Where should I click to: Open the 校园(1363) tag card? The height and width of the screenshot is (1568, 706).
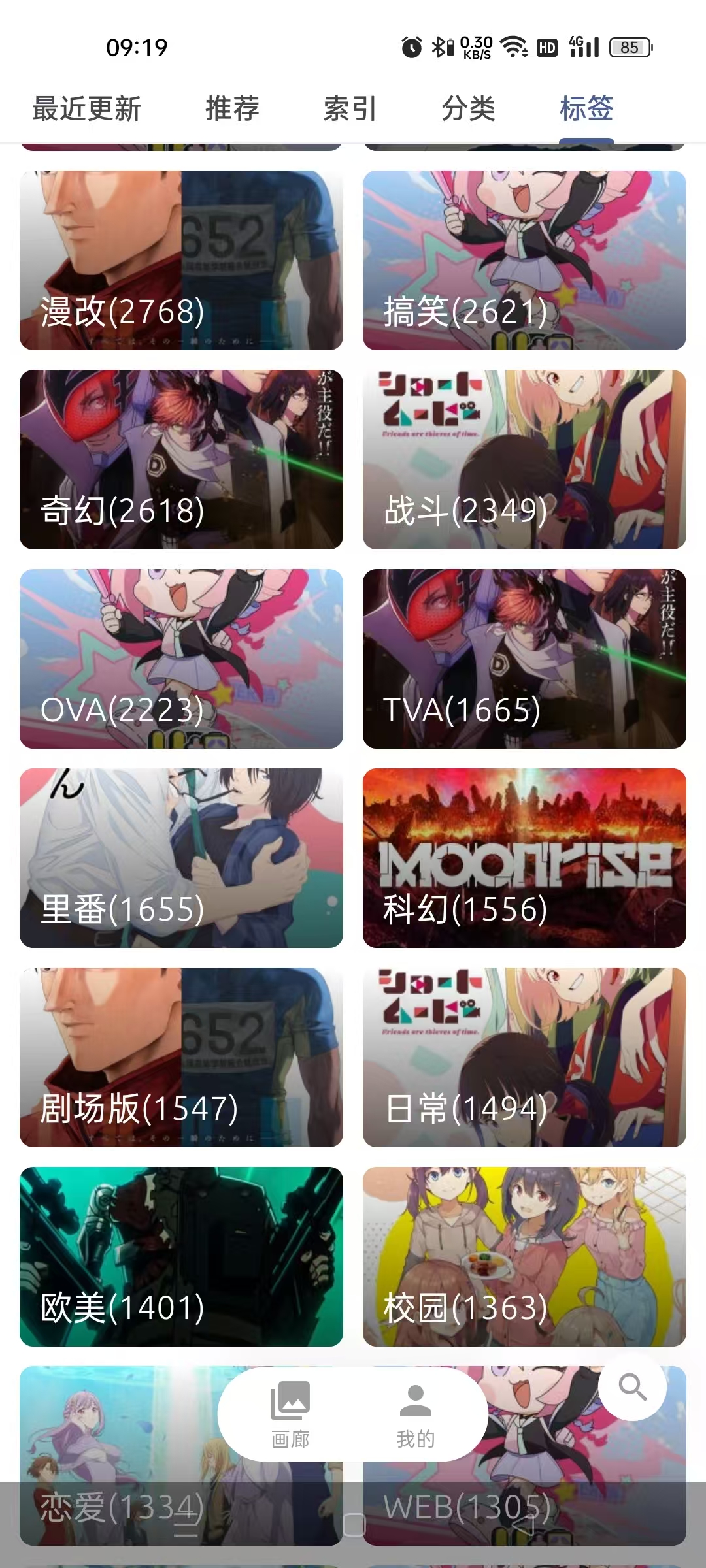524,1256
